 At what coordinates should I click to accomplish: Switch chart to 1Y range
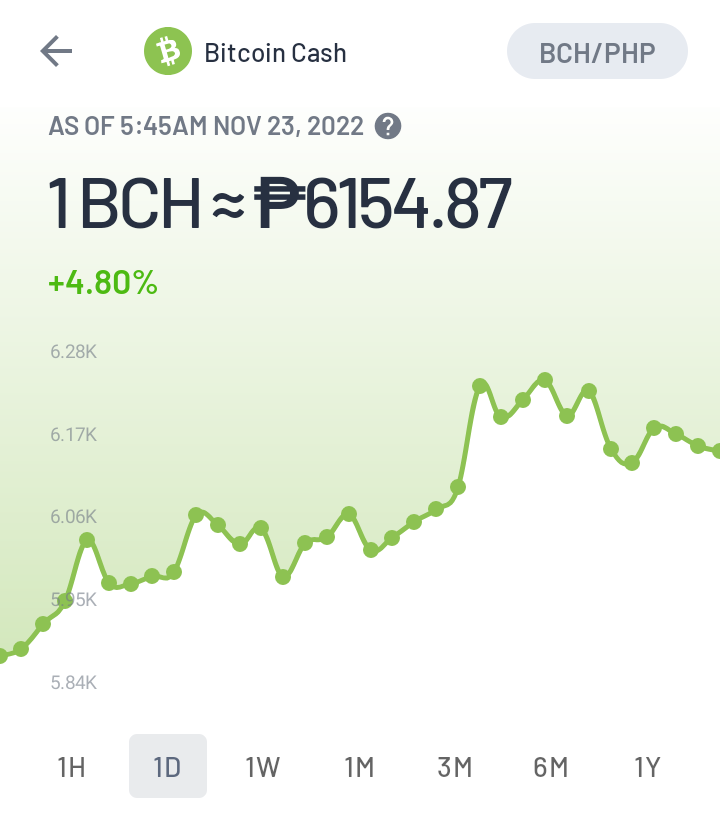coord(647,767)
